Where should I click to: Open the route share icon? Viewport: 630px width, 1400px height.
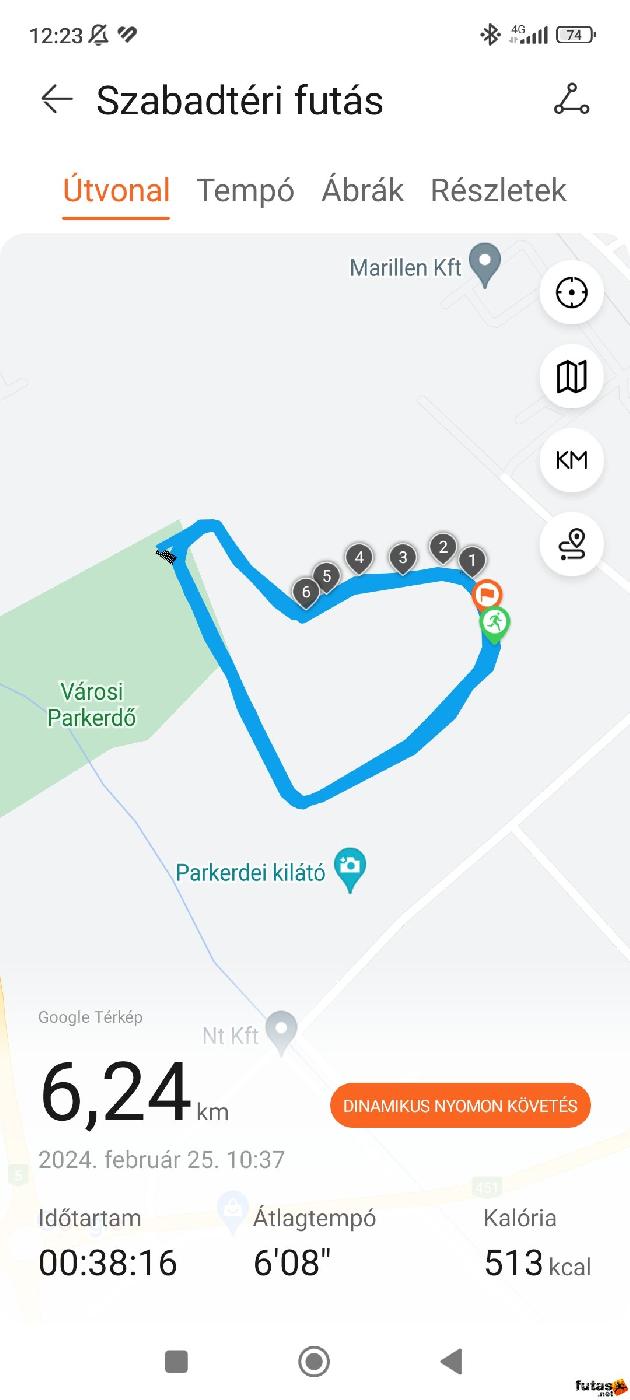tap(571, 99)
